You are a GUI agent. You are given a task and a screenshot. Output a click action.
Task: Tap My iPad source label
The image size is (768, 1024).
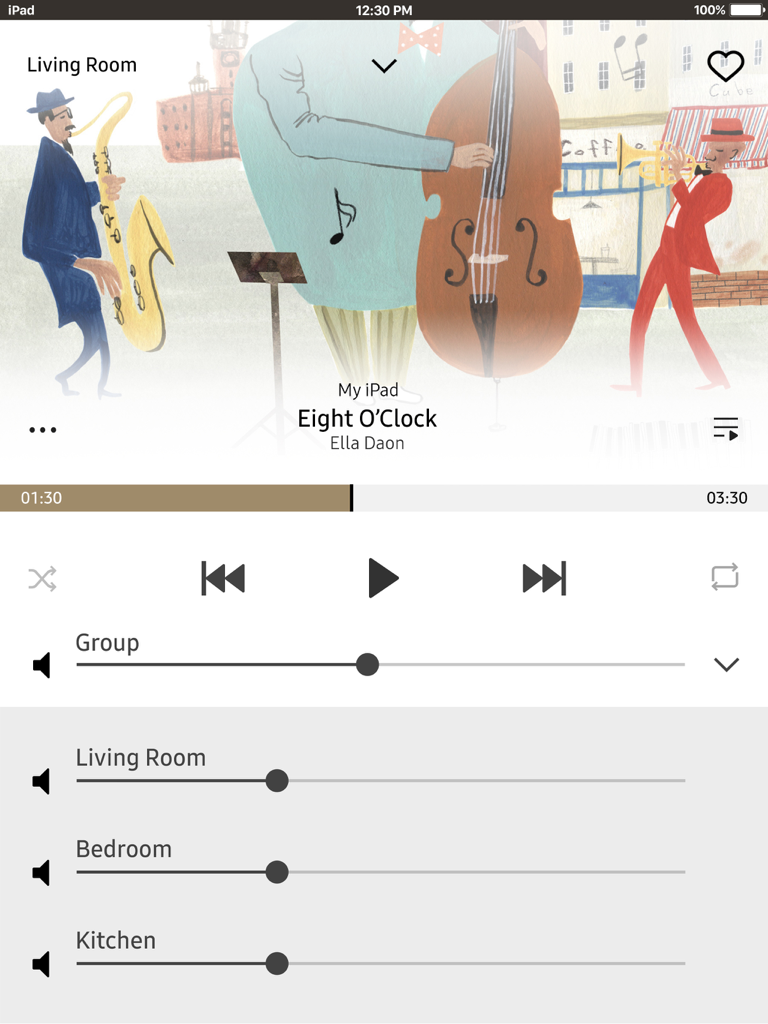(367, 390)
